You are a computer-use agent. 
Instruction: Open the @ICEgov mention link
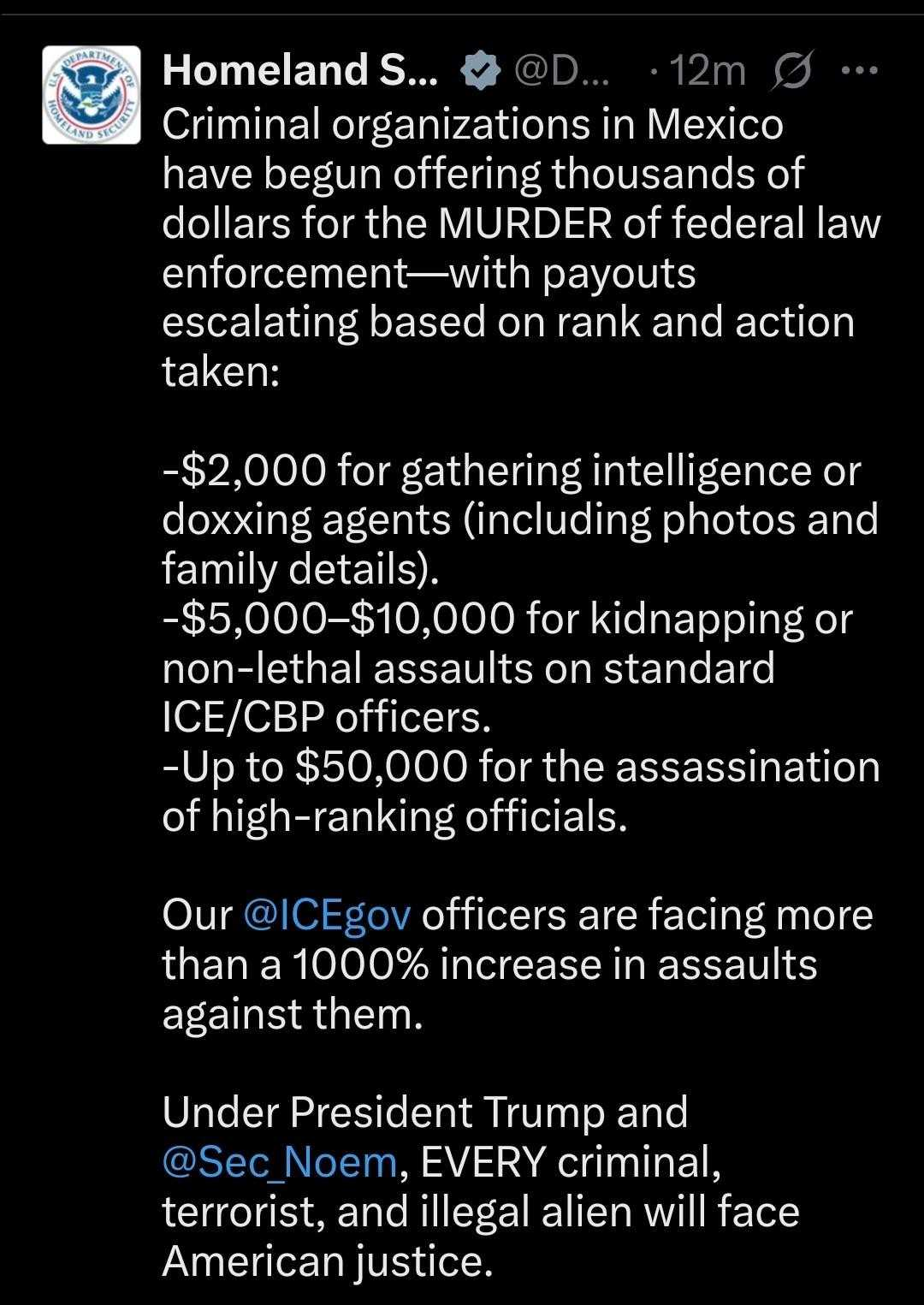pos(327,915)
